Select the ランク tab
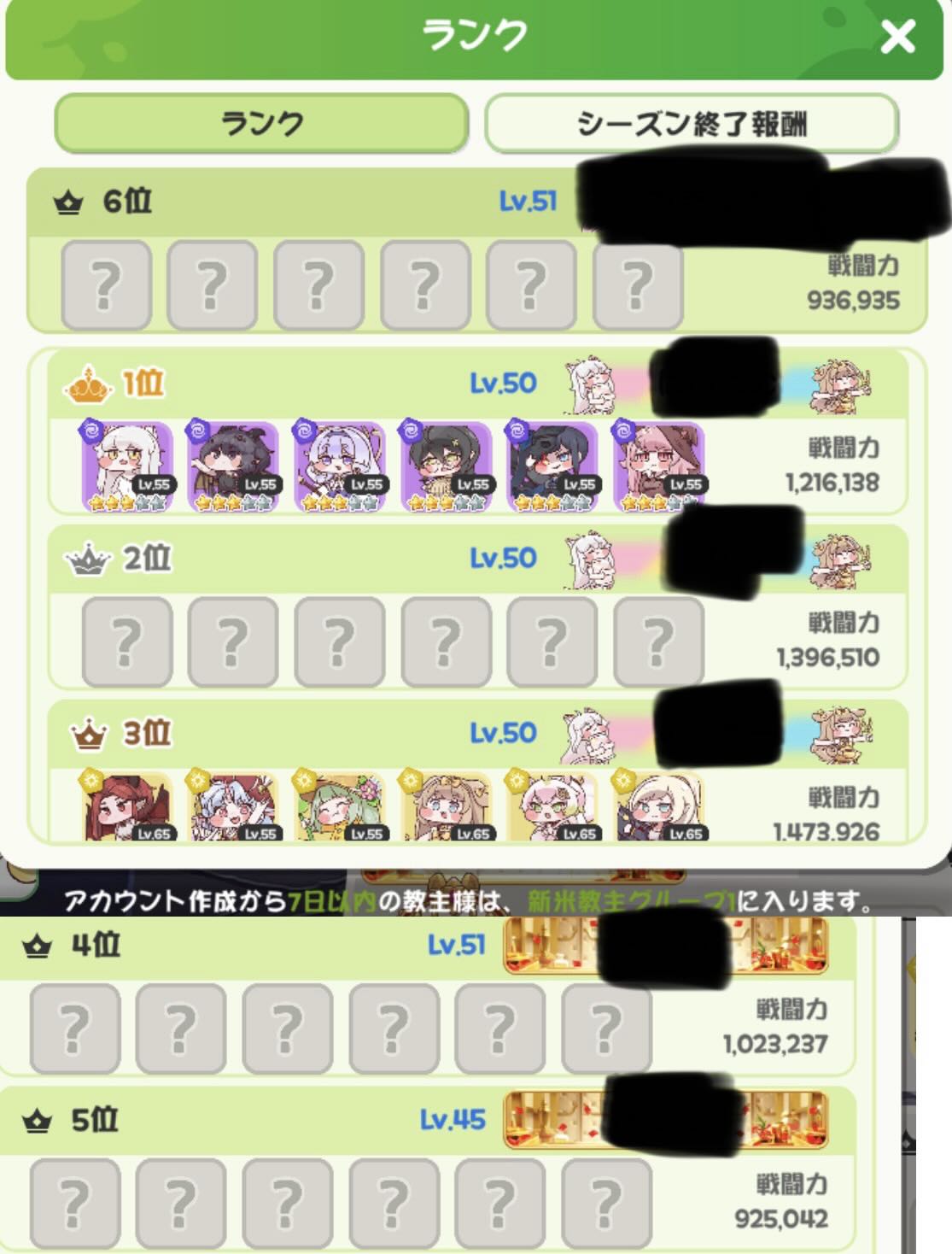952x1254 pixels. [x=262, y=124]
